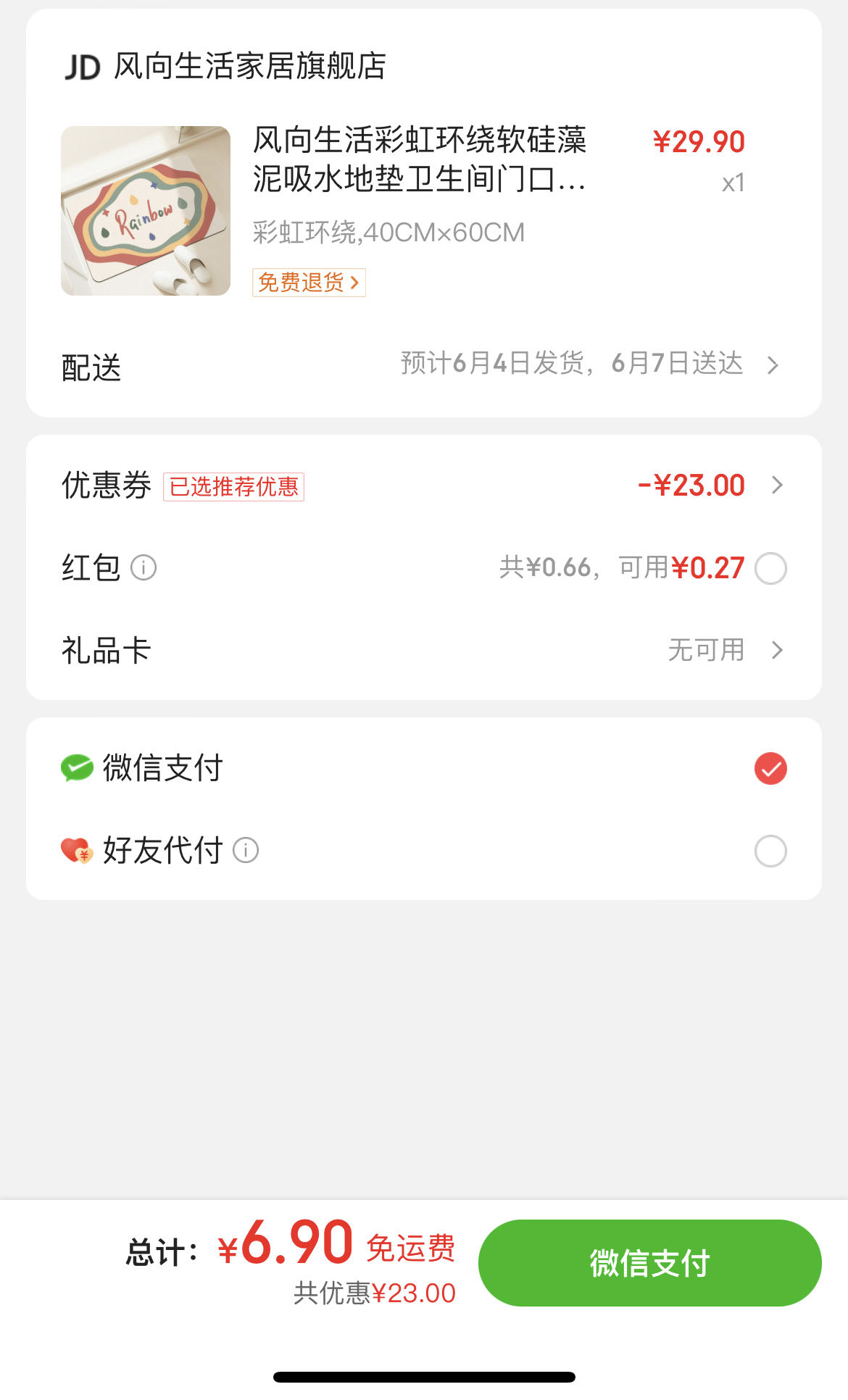Image resolution: width=848 pixels, height=1400 pixels.
Task: Tap the green 微信支付 pay button
Action: (x=649, y=1263)
